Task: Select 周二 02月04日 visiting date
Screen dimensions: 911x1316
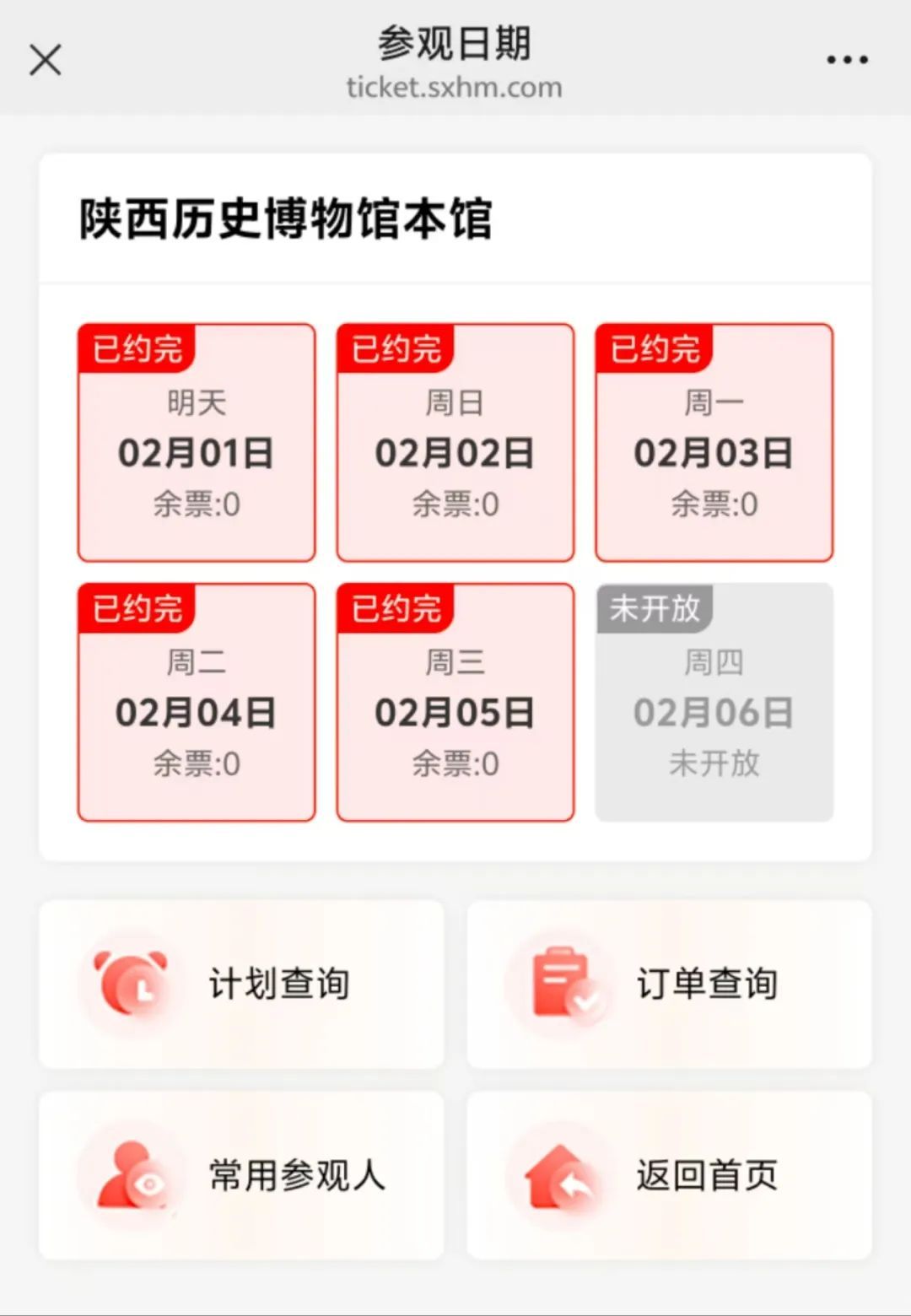Action: [197, 702]
